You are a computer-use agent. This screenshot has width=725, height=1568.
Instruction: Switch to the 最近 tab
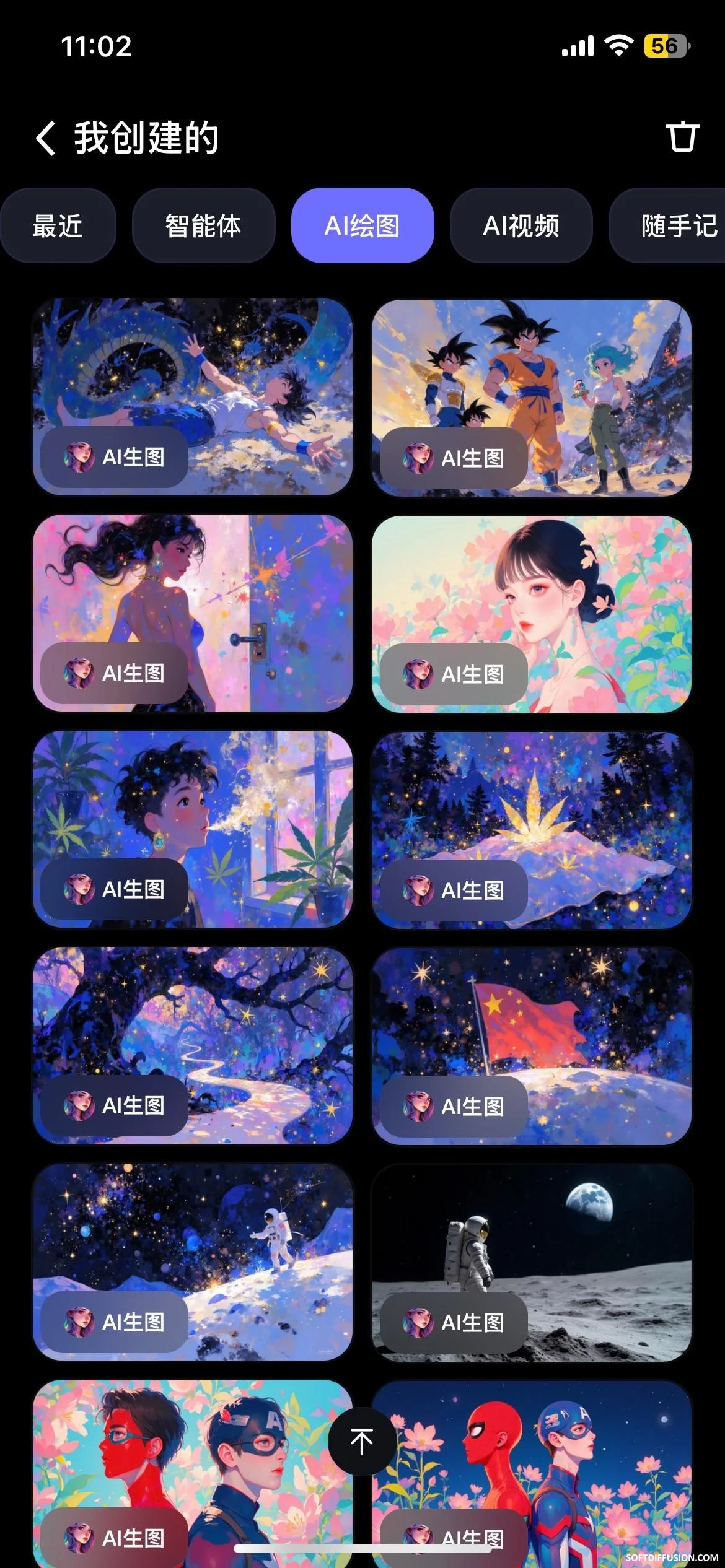(x=57, y=225)
